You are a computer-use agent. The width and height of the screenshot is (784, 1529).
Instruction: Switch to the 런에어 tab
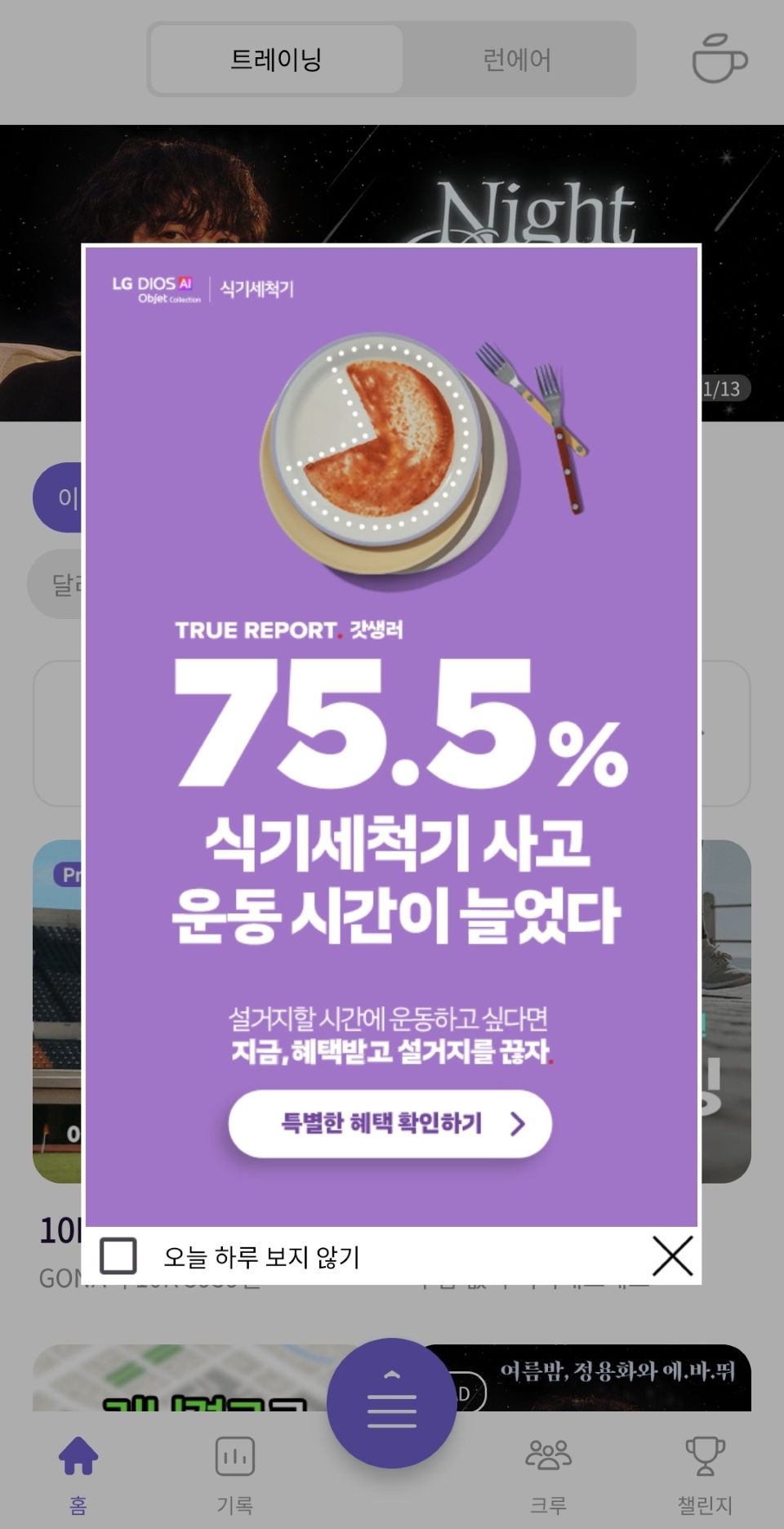point(517,60)
